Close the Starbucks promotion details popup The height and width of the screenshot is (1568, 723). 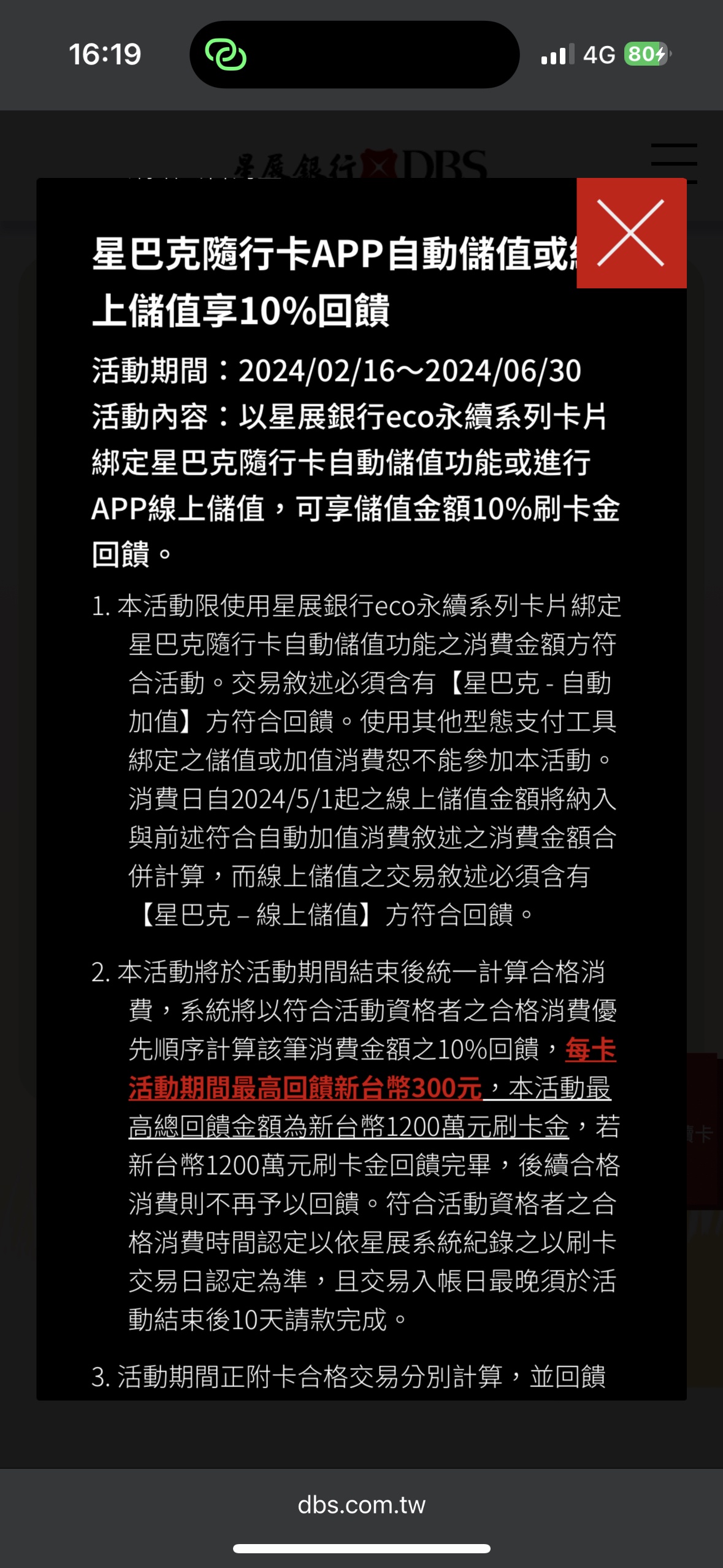pyautogui.click(x=631, y=233)
